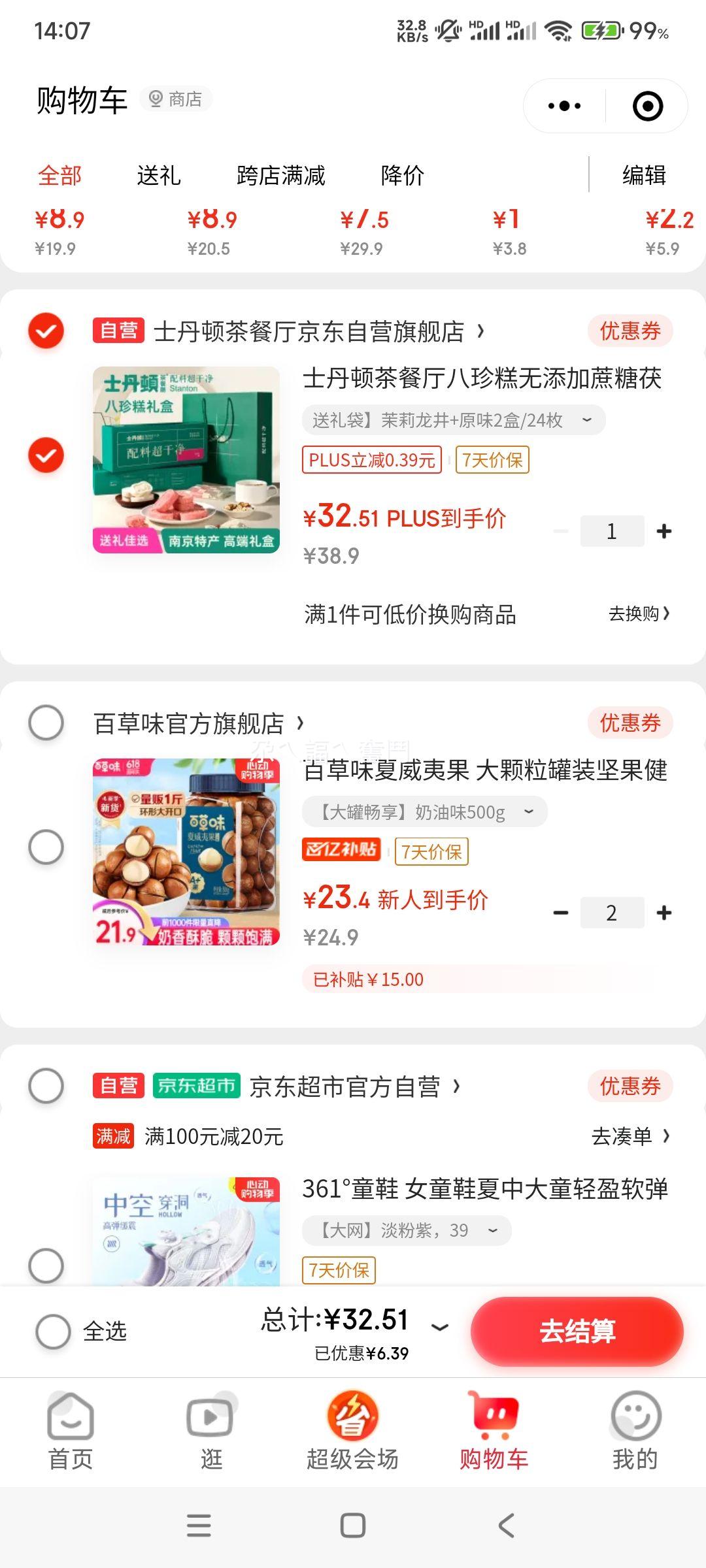Open the 降价 filter tab
This screenshot has width=706, height=1568.
[403, 175]
